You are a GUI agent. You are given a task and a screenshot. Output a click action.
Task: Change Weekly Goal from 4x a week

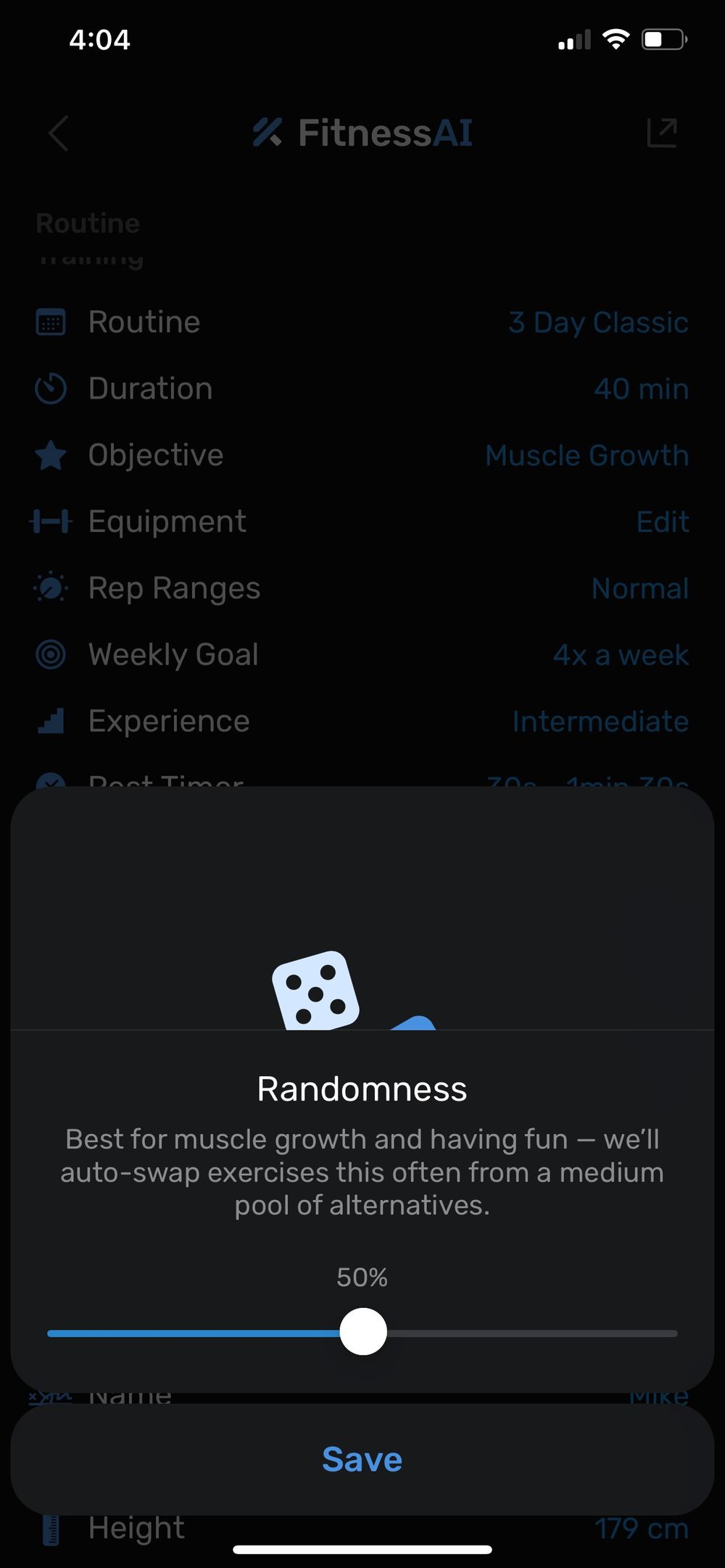click(x=621, y=654)
